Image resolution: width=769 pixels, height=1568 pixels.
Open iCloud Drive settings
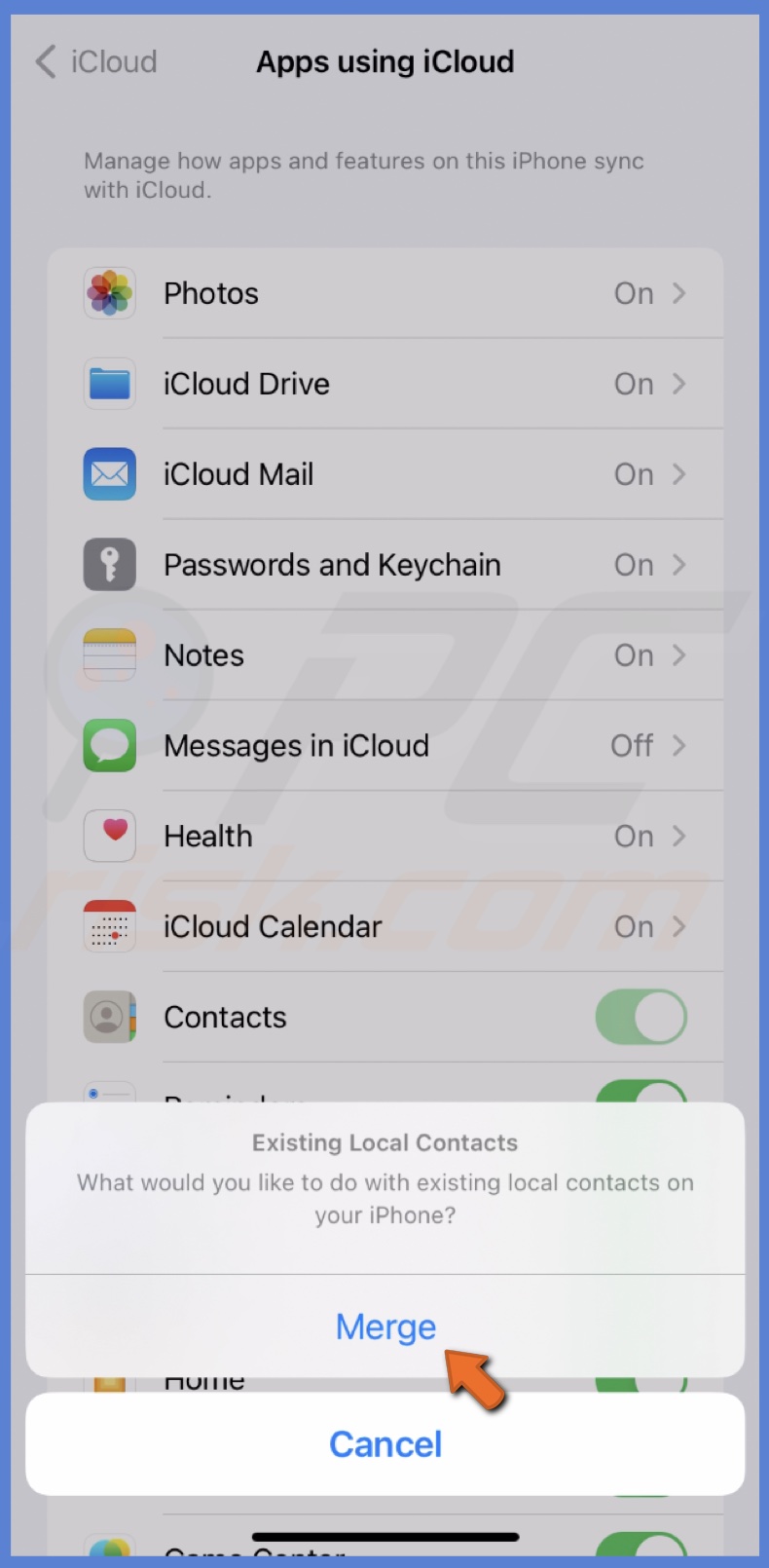[384, 384]
